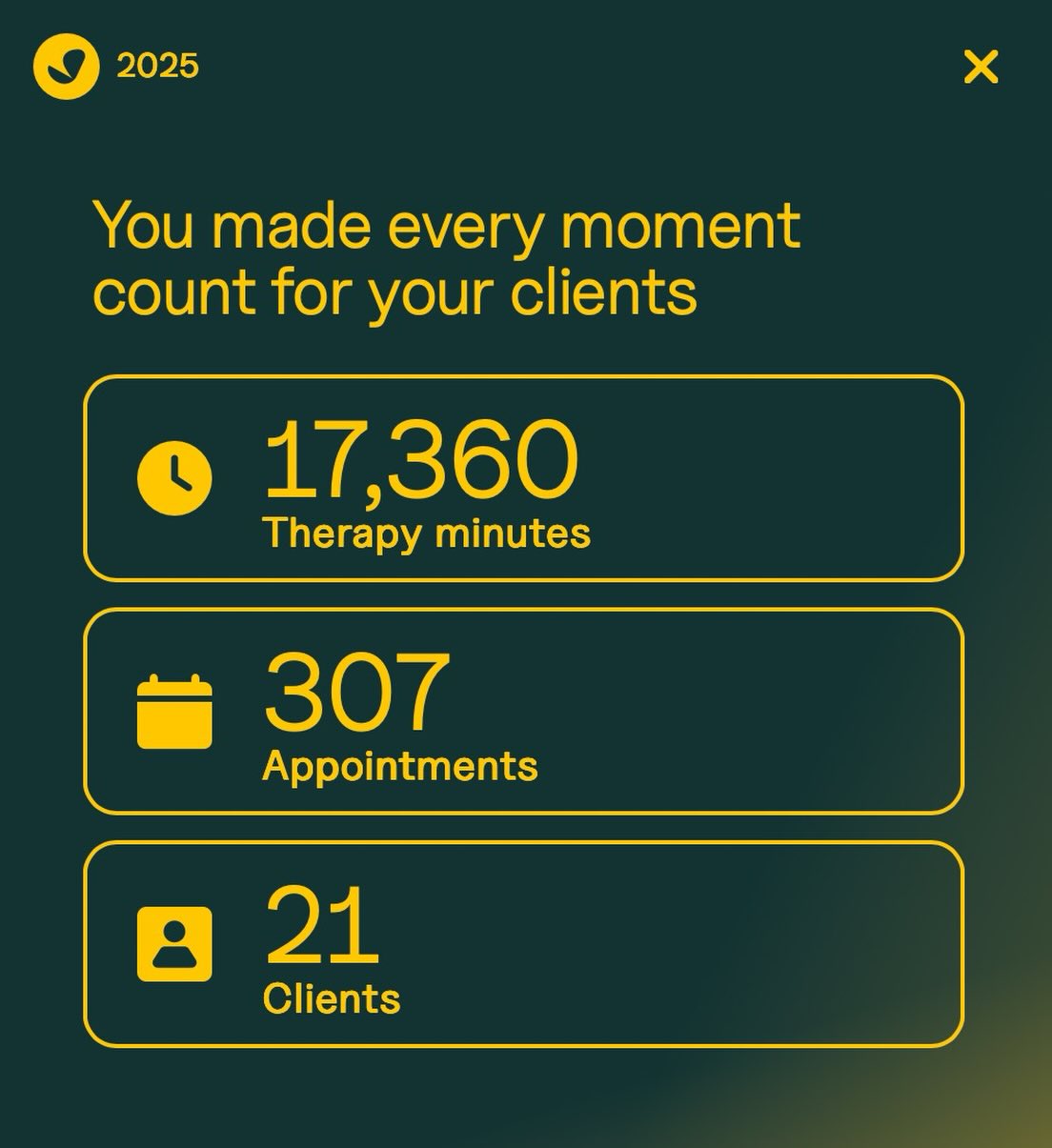This screenshot has height=1148, width=1052.
Task: Select the 21 Clients summary card
Action: (526, 947)
